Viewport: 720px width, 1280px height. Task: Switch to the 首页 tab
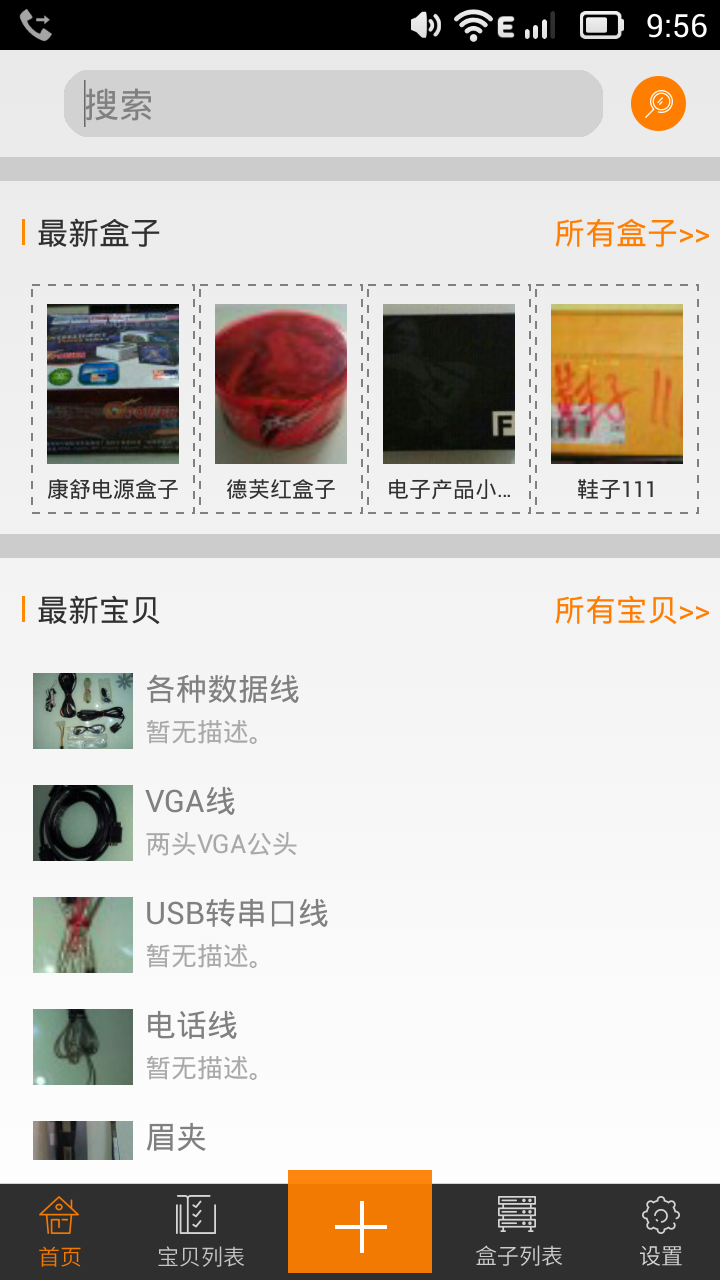coord(59,1232)
